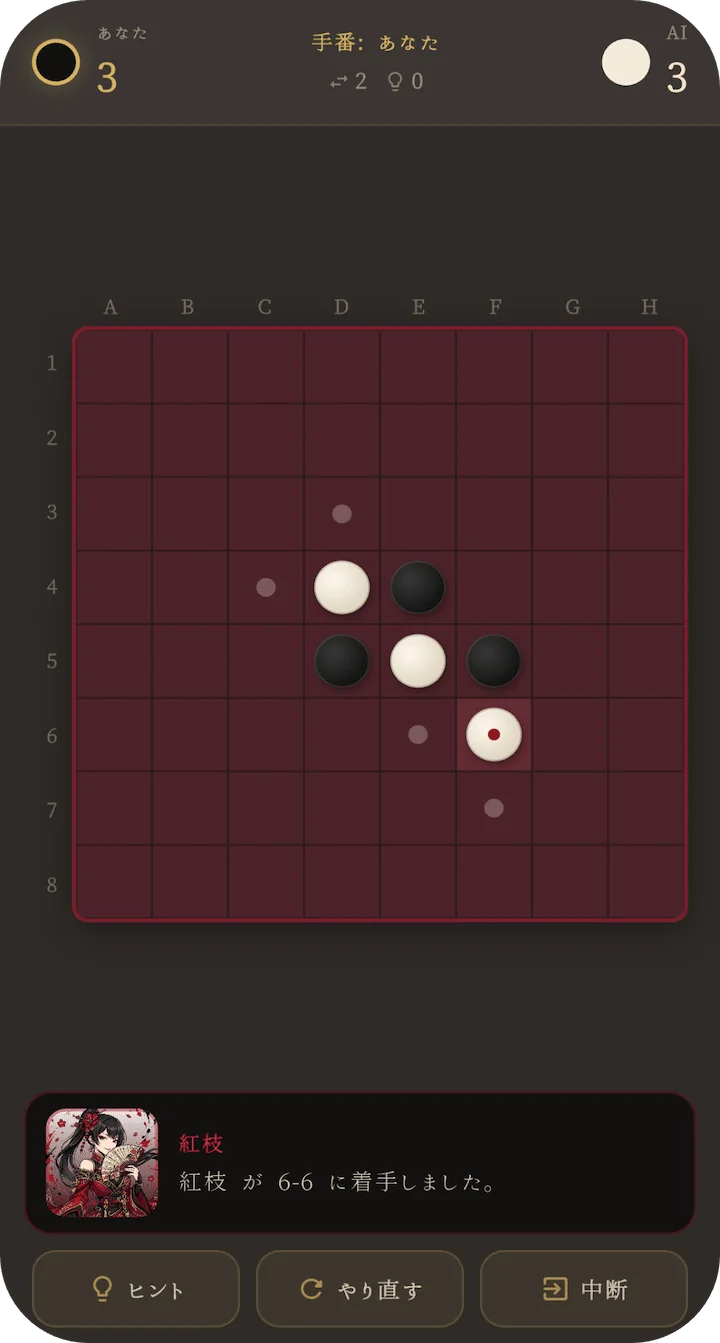
Task: Undo move with やり直す button
Action: tap(360, 1289)
